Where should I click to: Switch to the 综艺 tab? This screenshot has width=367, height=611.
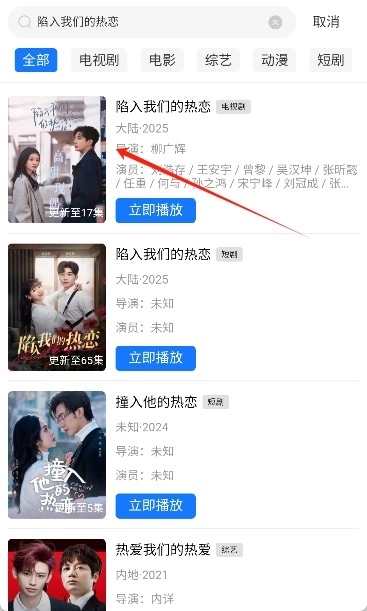tap(218, 60)
